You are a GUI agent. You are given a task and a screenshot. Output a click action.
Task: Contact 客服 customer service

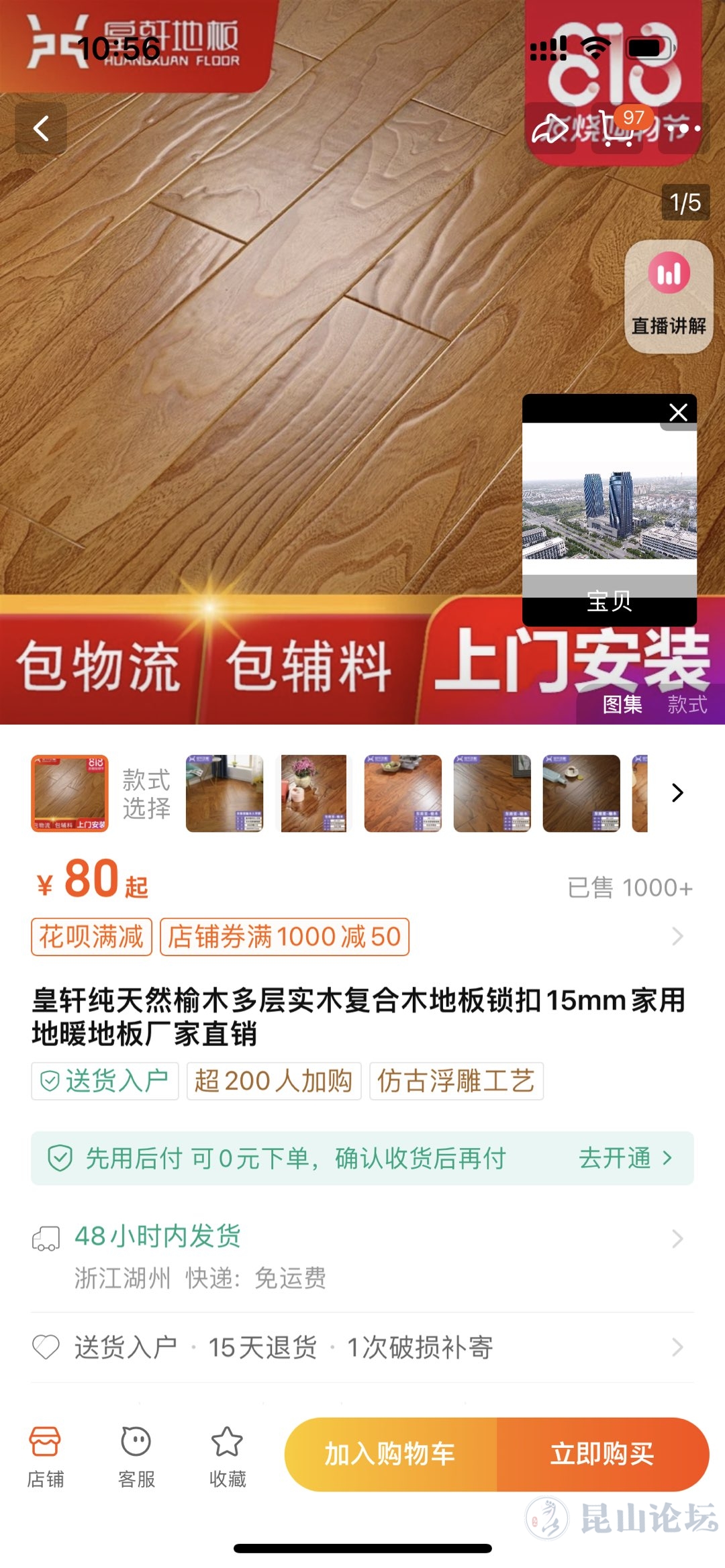pos(136,1454)
